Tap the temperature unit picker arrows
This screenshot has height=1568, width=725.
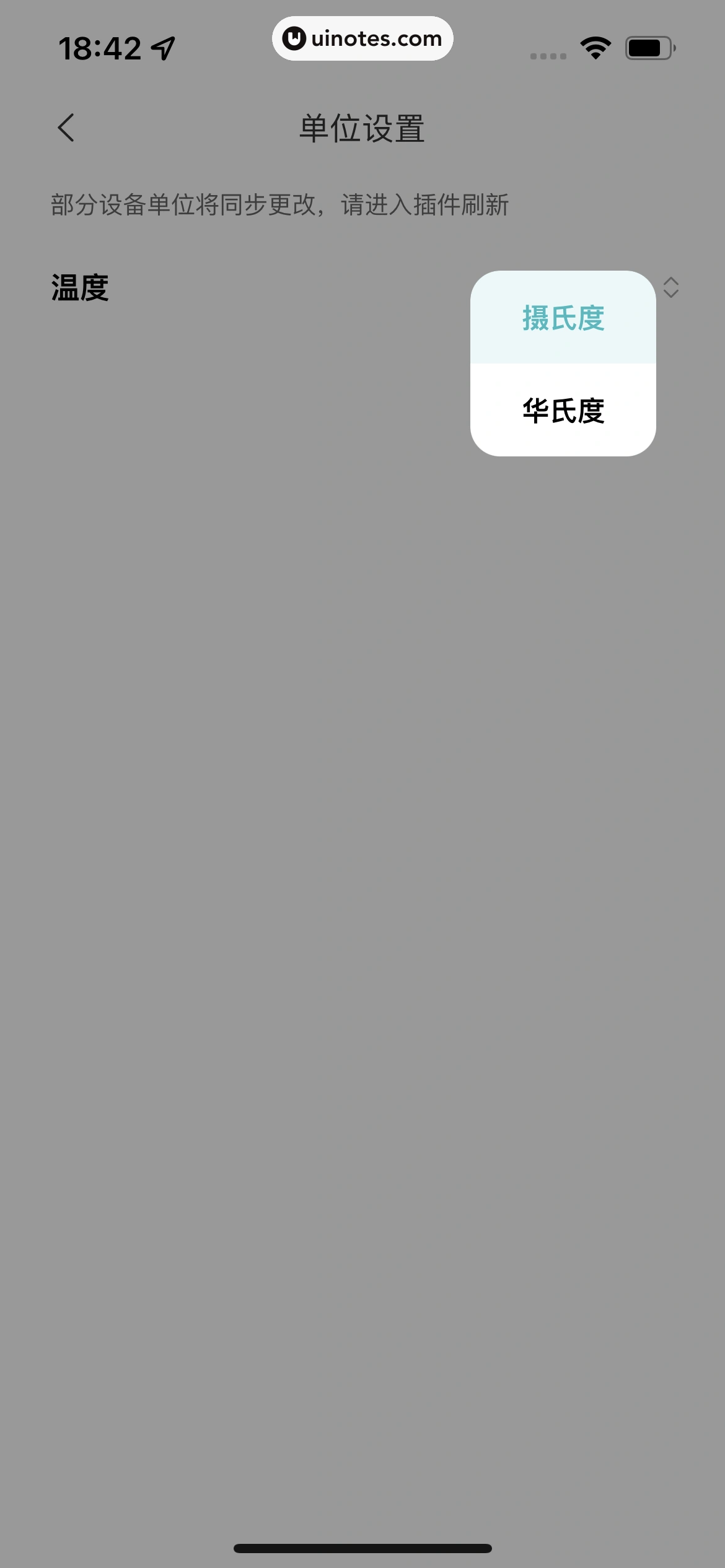tap(670, 287)
